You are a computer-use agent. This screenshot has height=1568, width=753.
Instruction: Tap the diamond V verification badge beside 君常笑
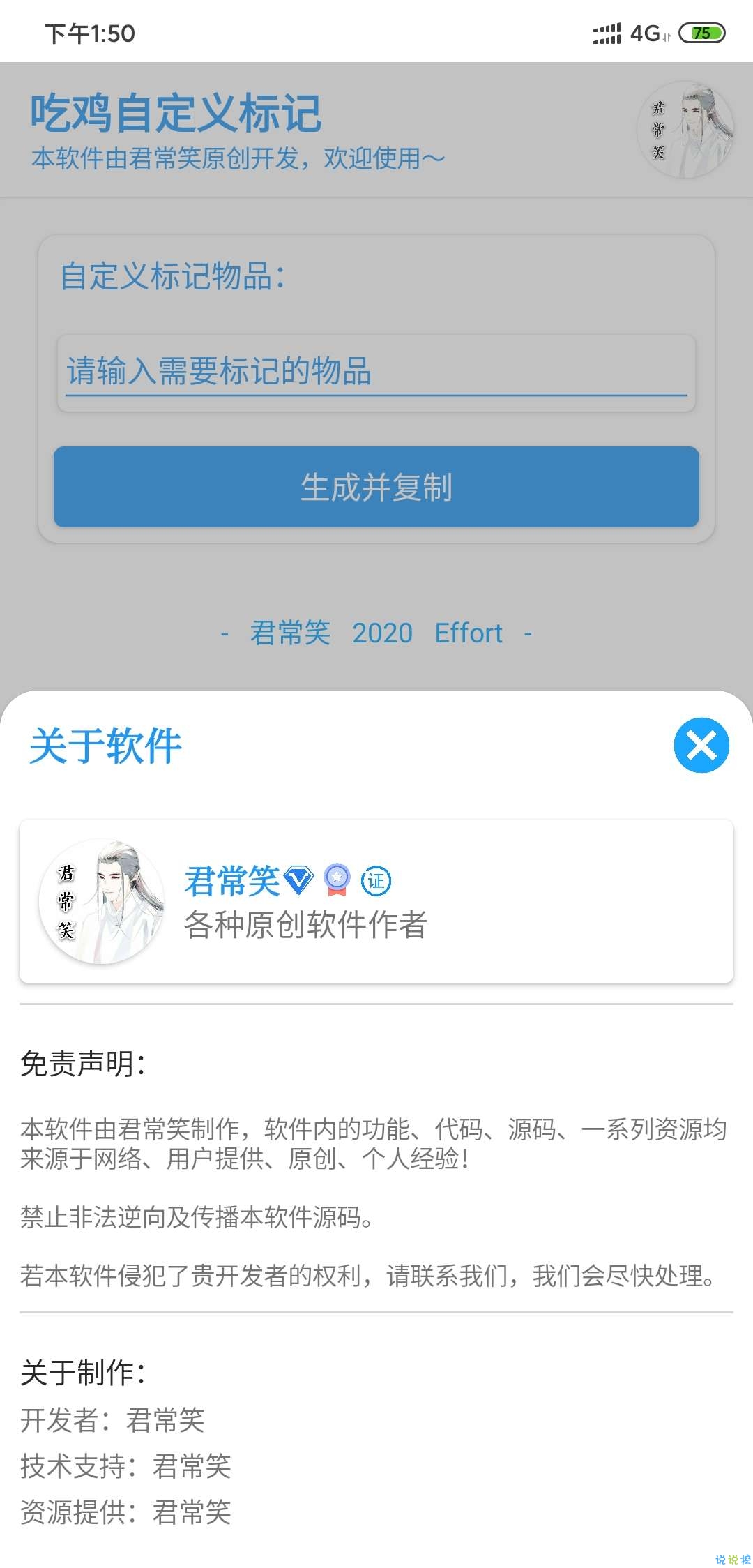tap(300, 880)
